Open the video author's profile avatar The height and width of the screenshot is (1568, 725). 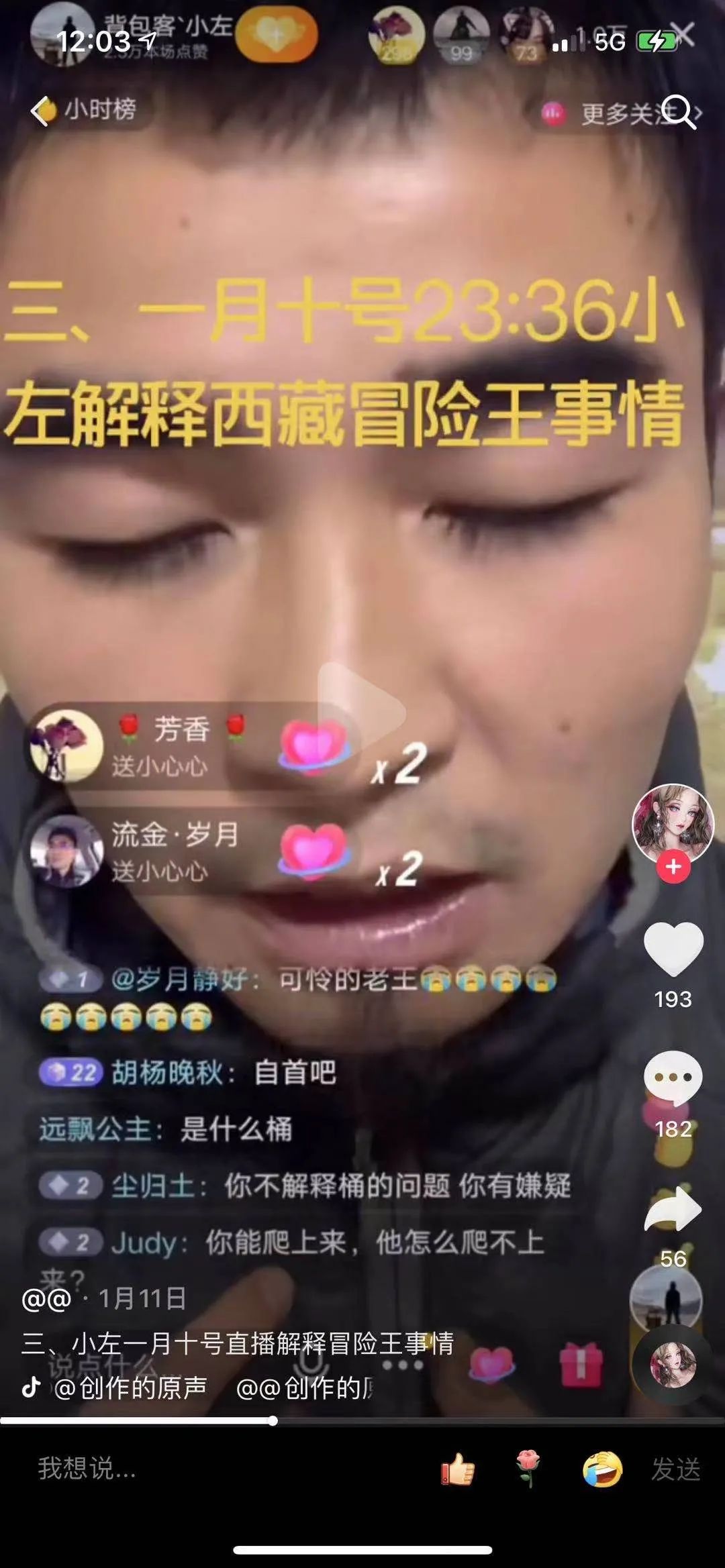[x=673, y=823]
